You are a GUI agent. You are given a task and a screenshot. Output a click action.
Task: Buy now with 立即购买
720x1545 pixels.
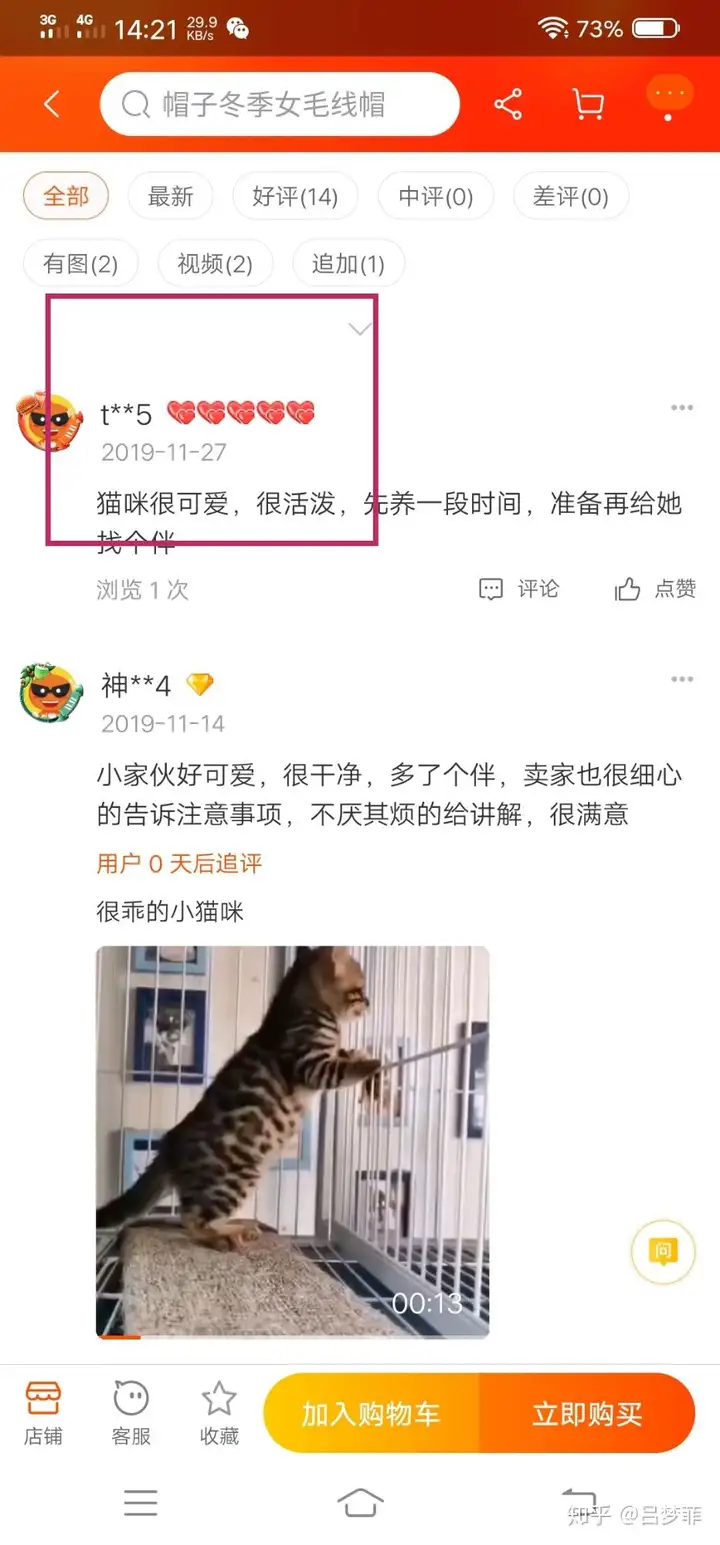587,1414
